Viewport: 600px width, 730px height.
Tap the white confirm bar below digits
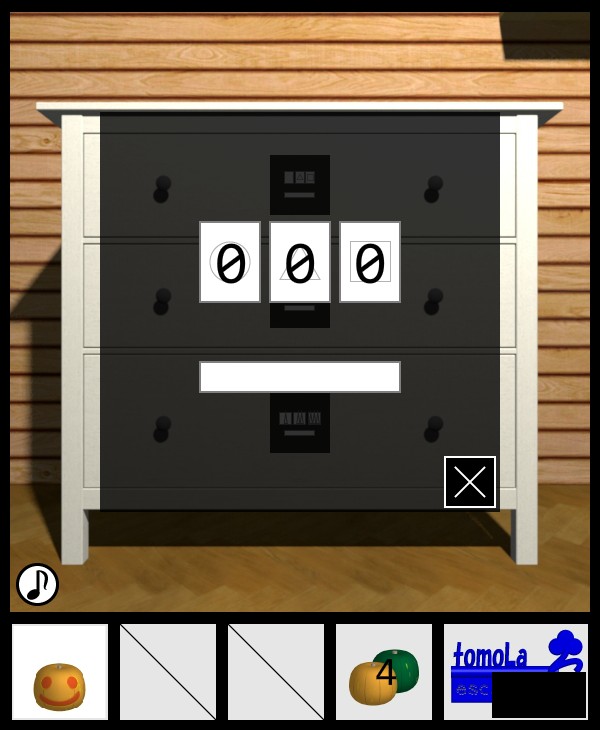(300, 377)
